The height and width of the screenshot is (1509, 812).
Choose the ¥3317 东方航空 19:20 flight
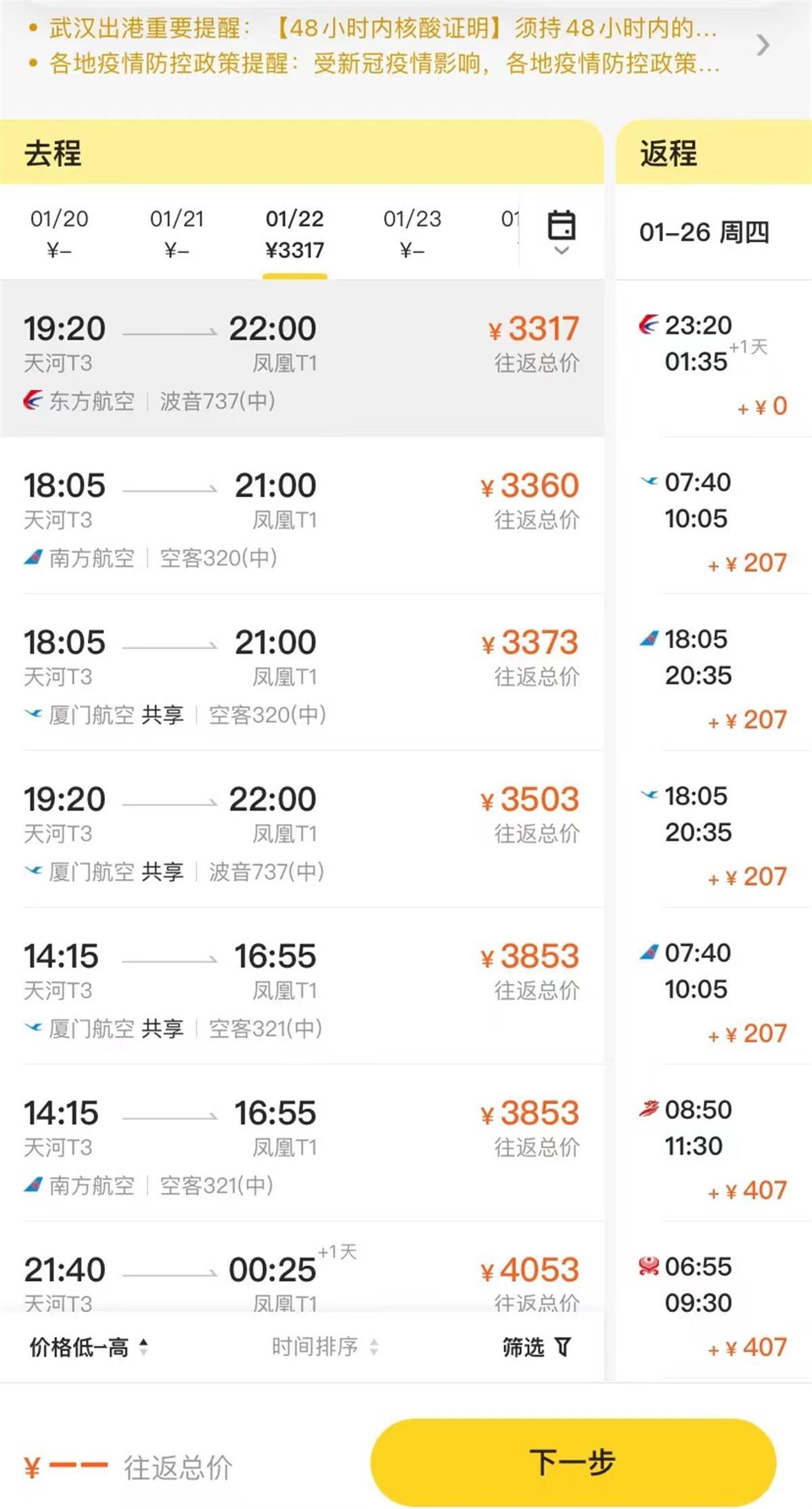[x=301, y=359]
